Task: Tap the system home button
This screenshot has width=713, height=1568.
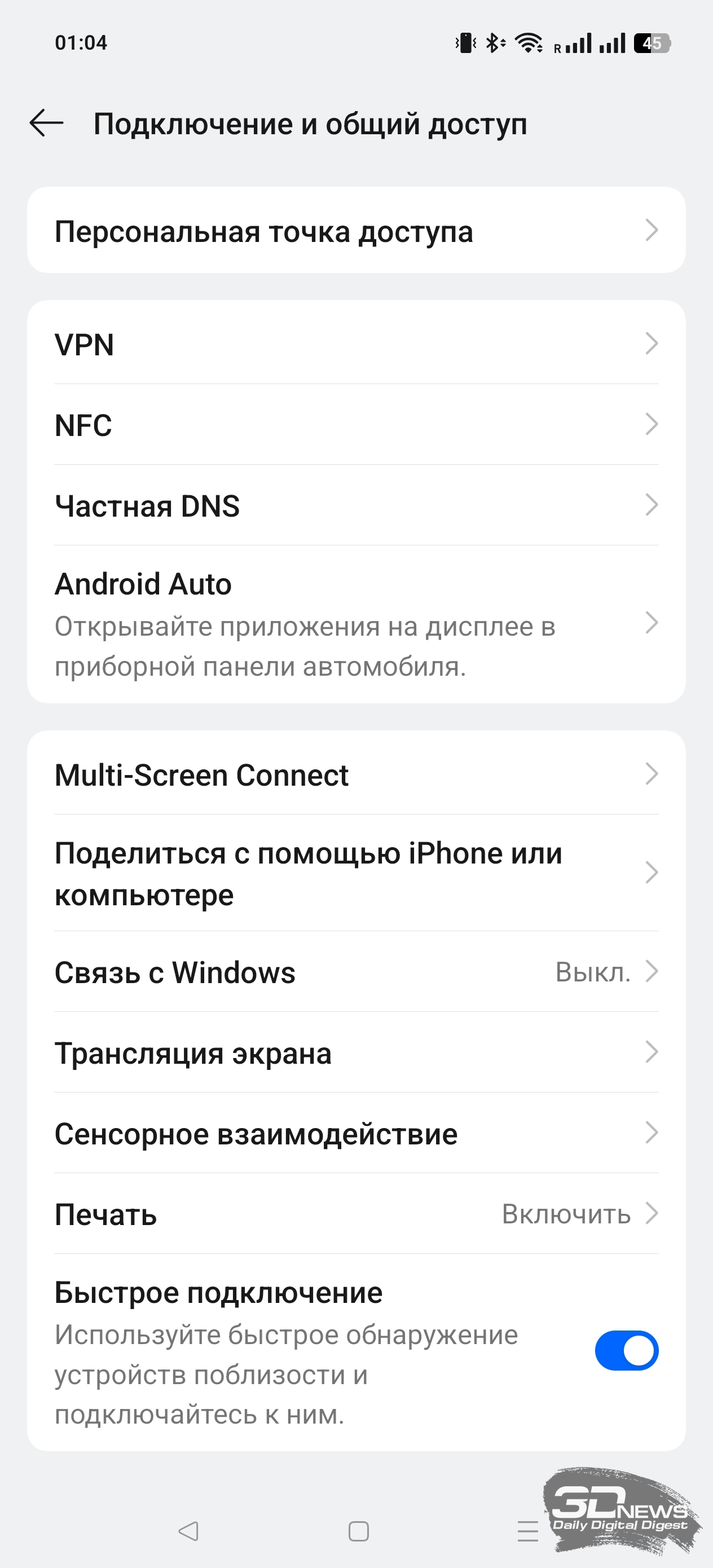Action: point(358,1531)
